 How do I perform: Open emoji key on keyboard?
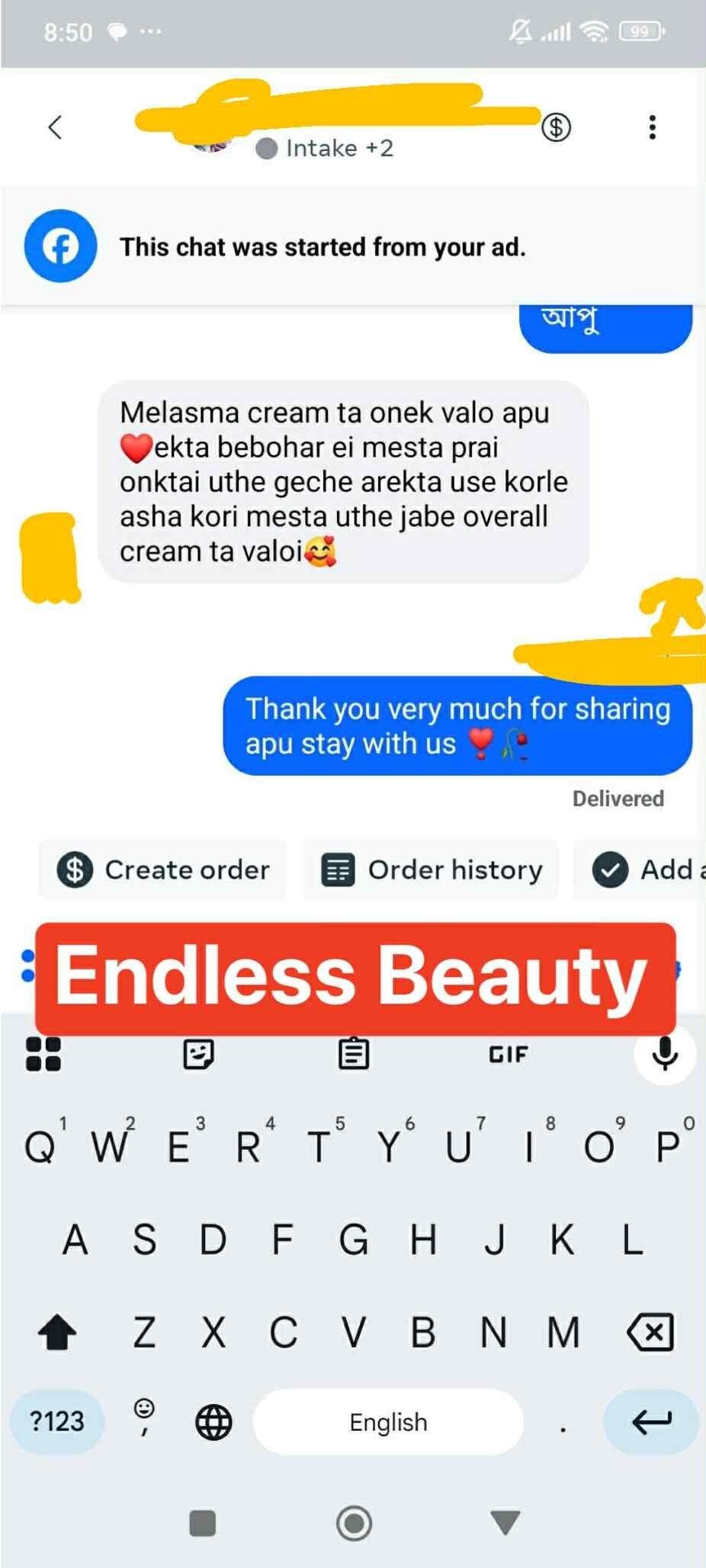point(144,1417)
